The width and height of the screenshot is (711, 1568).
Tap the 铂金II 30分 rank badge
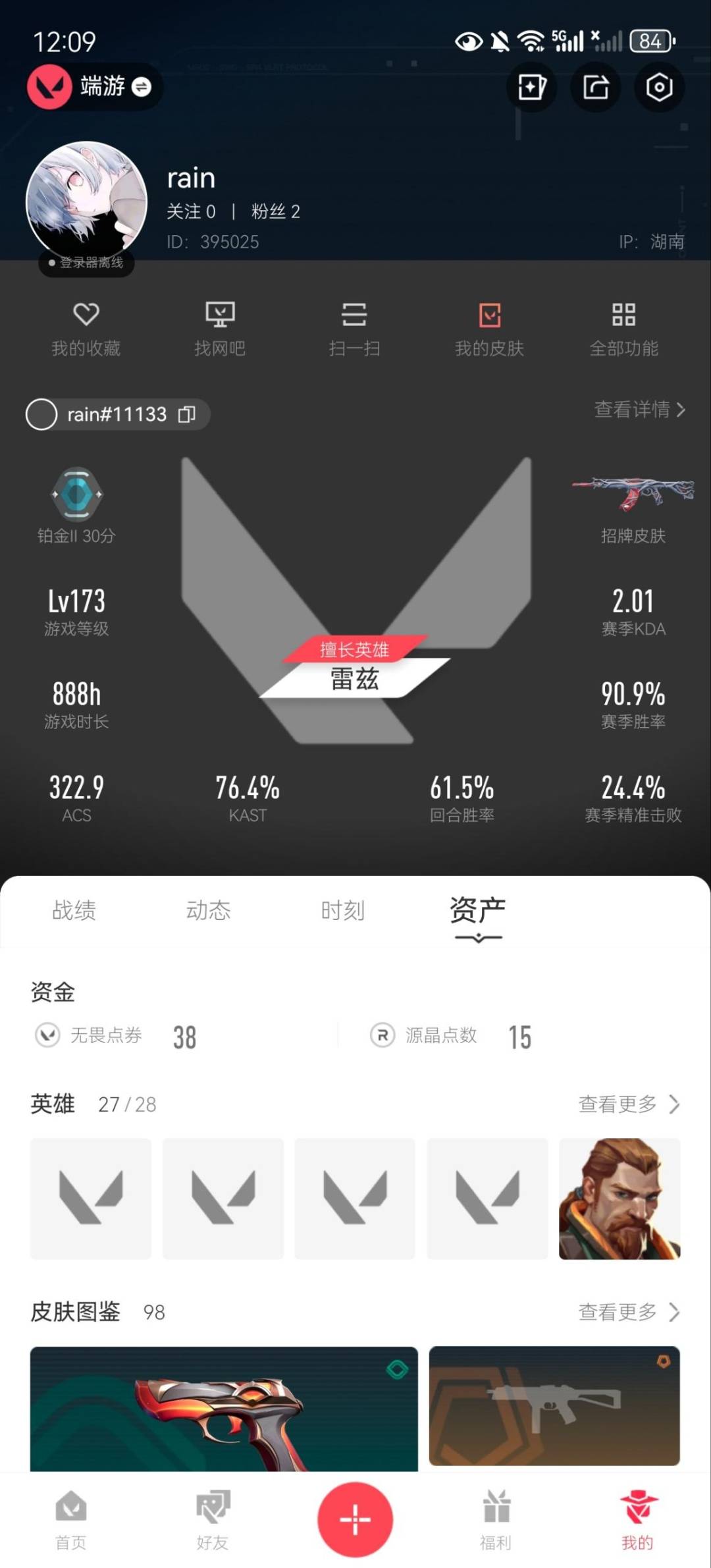pyautogui.click(x=76, y=502)
